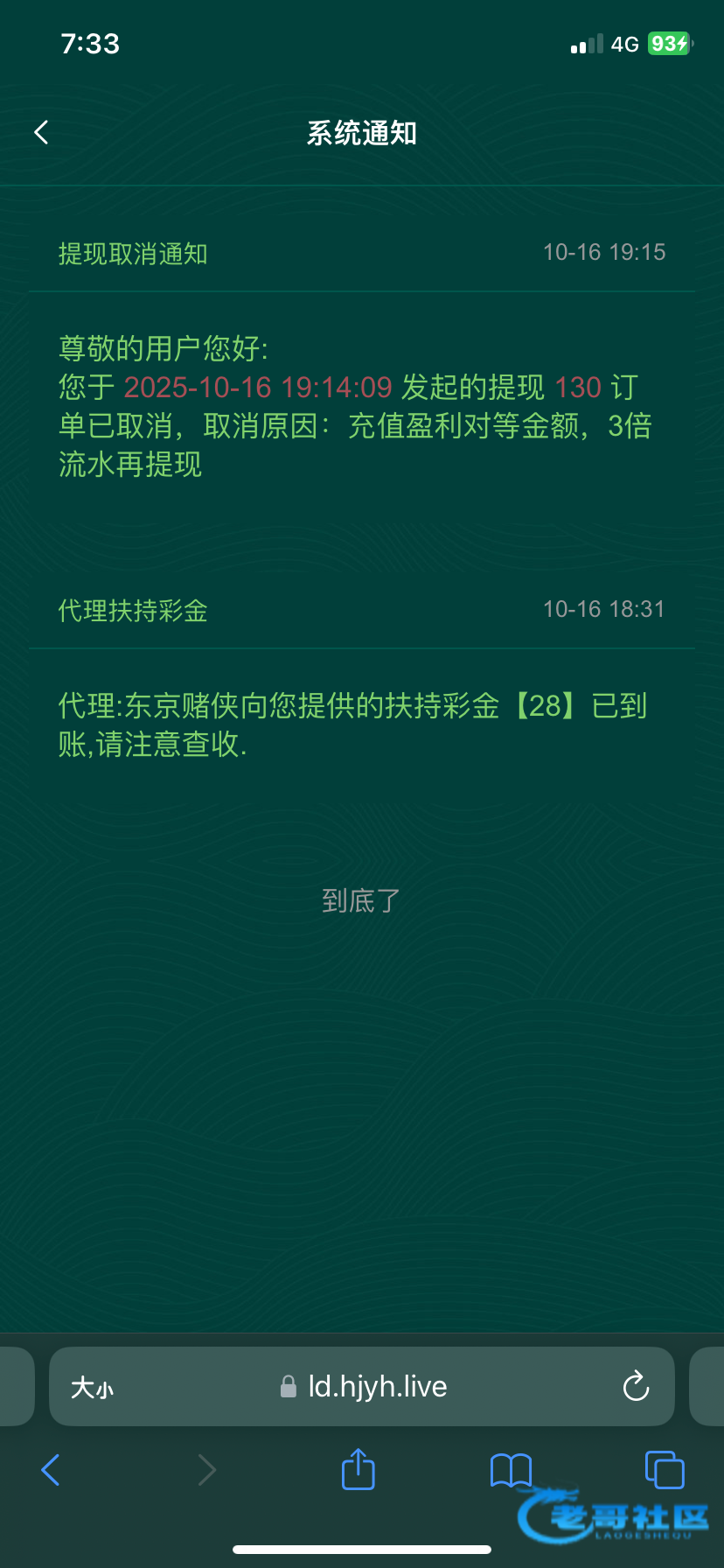Open Safari bookmarks

[511, 1470]
